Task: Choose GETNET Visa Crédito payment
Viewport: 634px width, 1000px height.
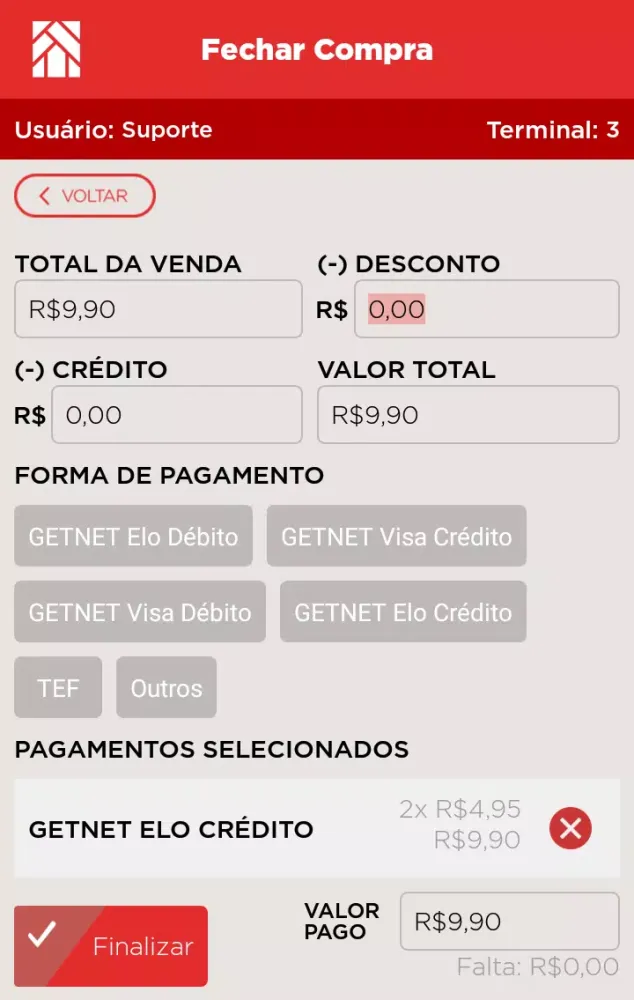Action: tap(396, 537)
